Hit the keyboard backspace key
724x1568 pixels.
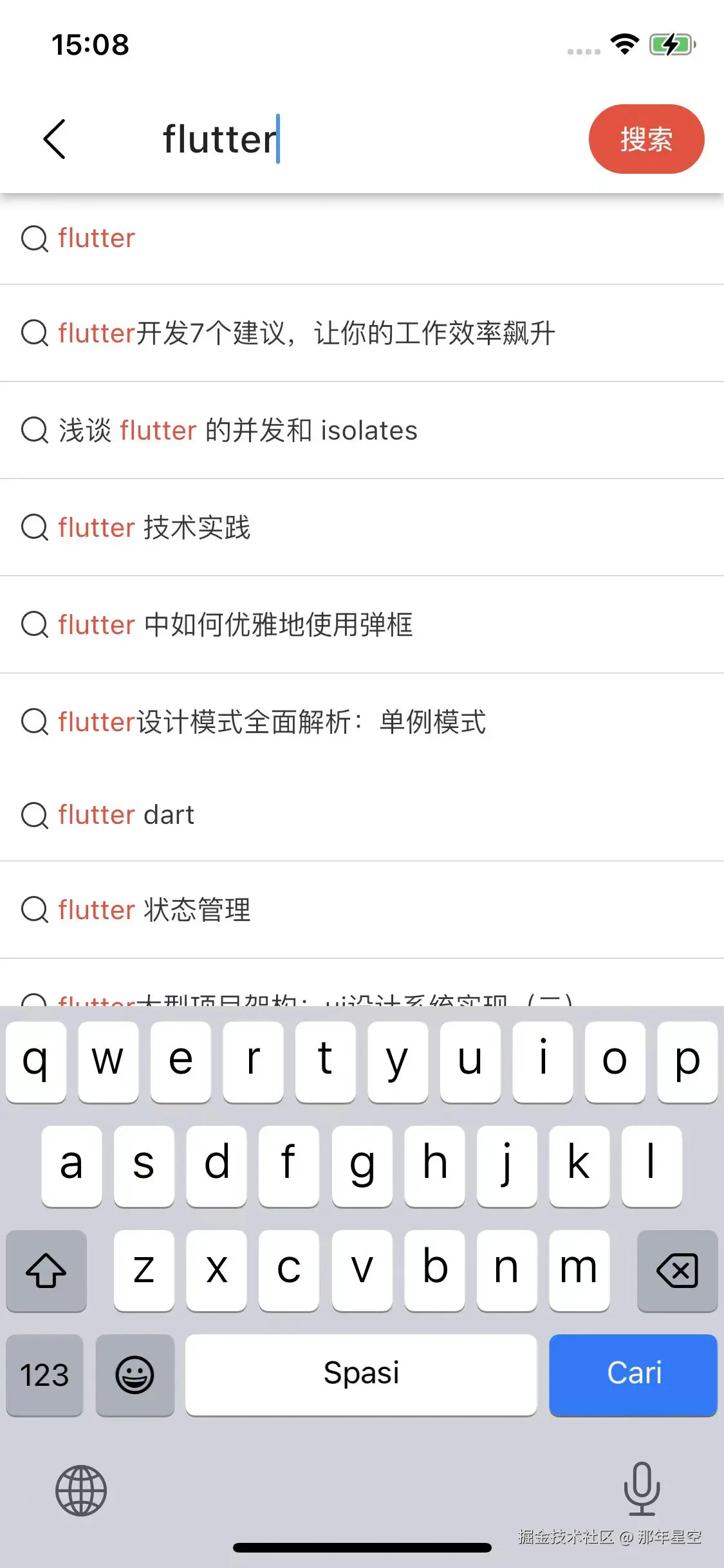677,1270
